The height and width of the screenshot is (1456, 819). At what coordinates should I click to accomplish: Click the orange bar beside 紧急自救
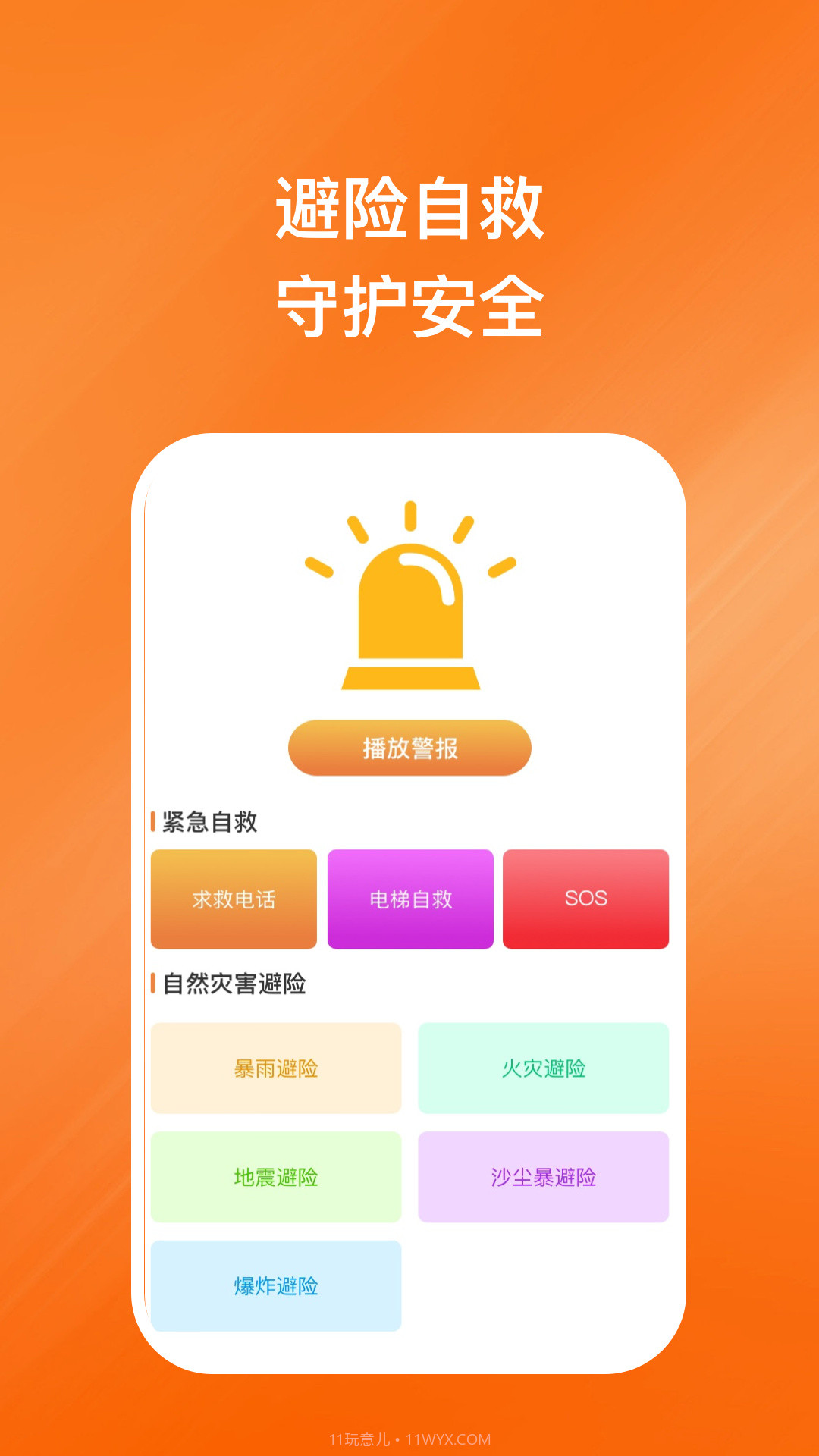(x=152, y=821)
